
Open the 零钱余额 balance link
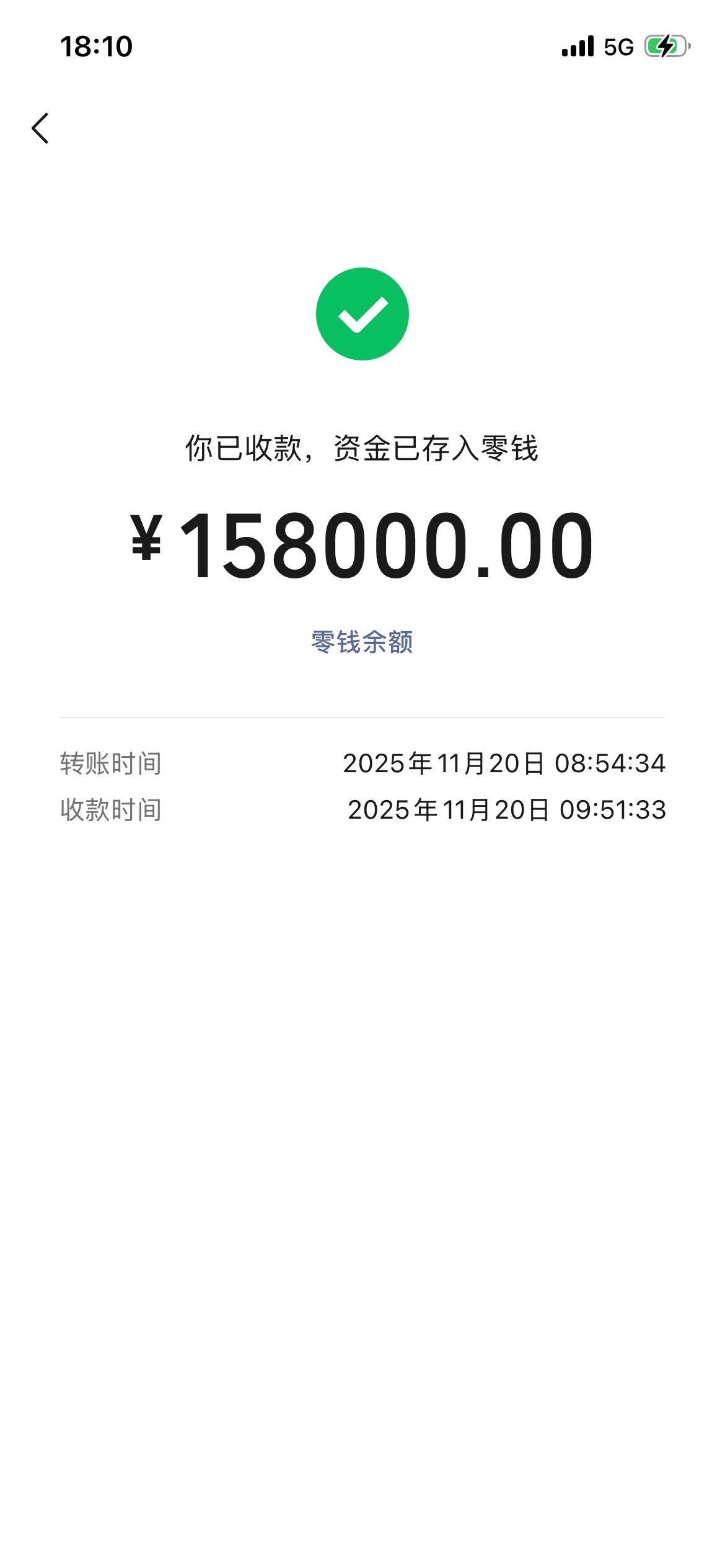[x=362, y=642]
